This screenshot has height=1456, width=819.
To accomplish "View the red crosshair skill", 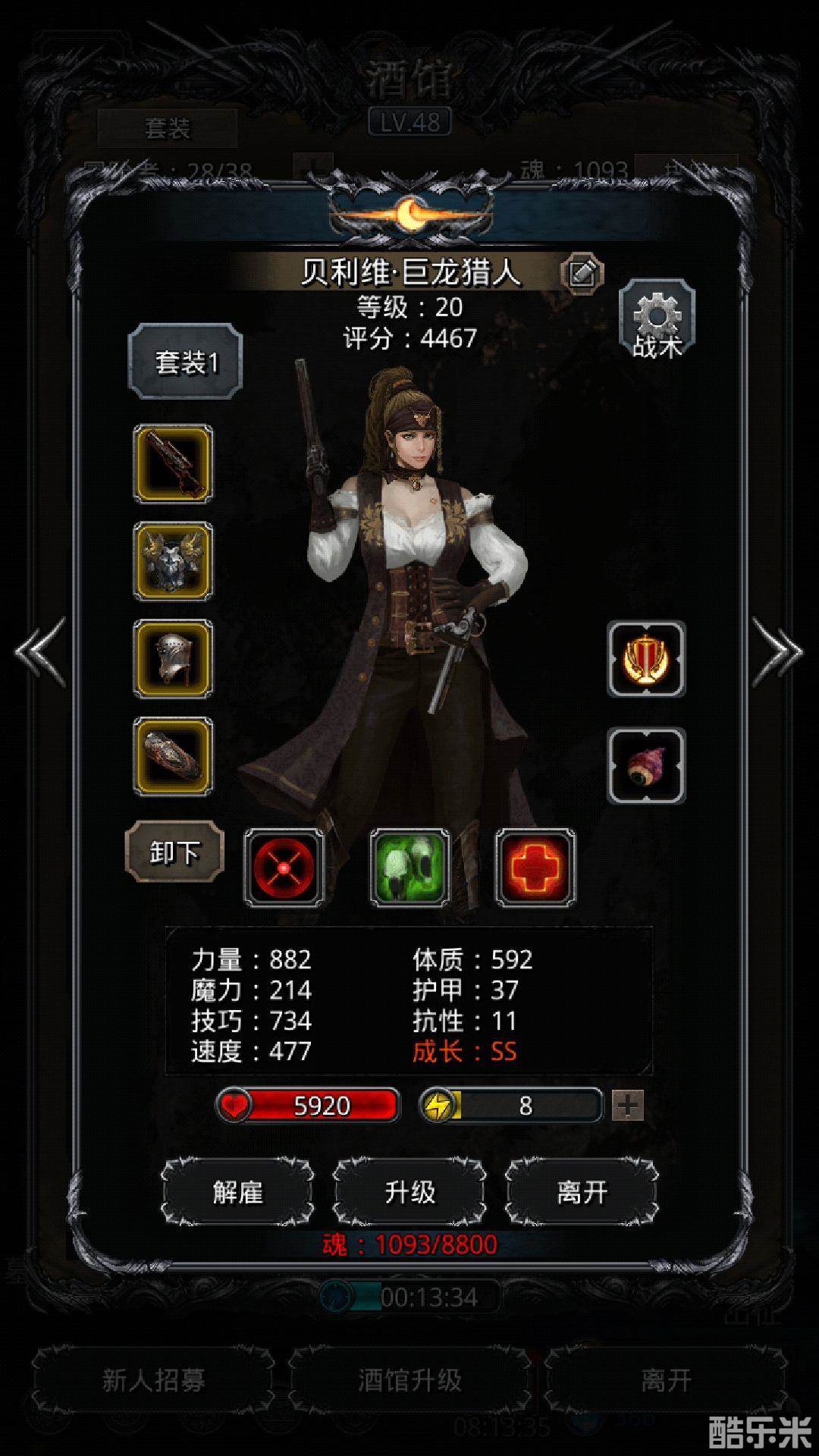I will (x=284, y=868).
